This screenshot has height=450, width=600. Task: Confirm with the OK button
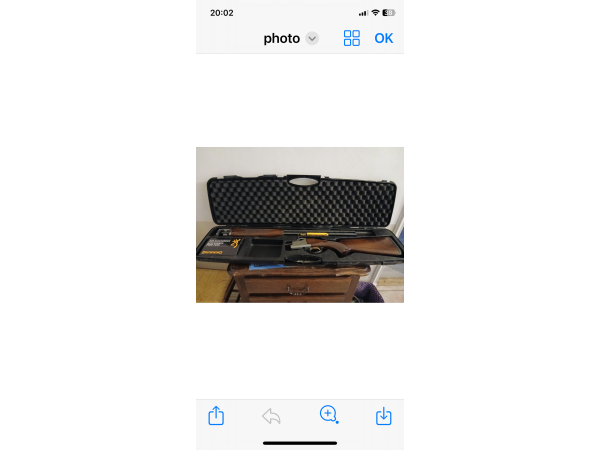pyautogui.click(x=384, y=38)
